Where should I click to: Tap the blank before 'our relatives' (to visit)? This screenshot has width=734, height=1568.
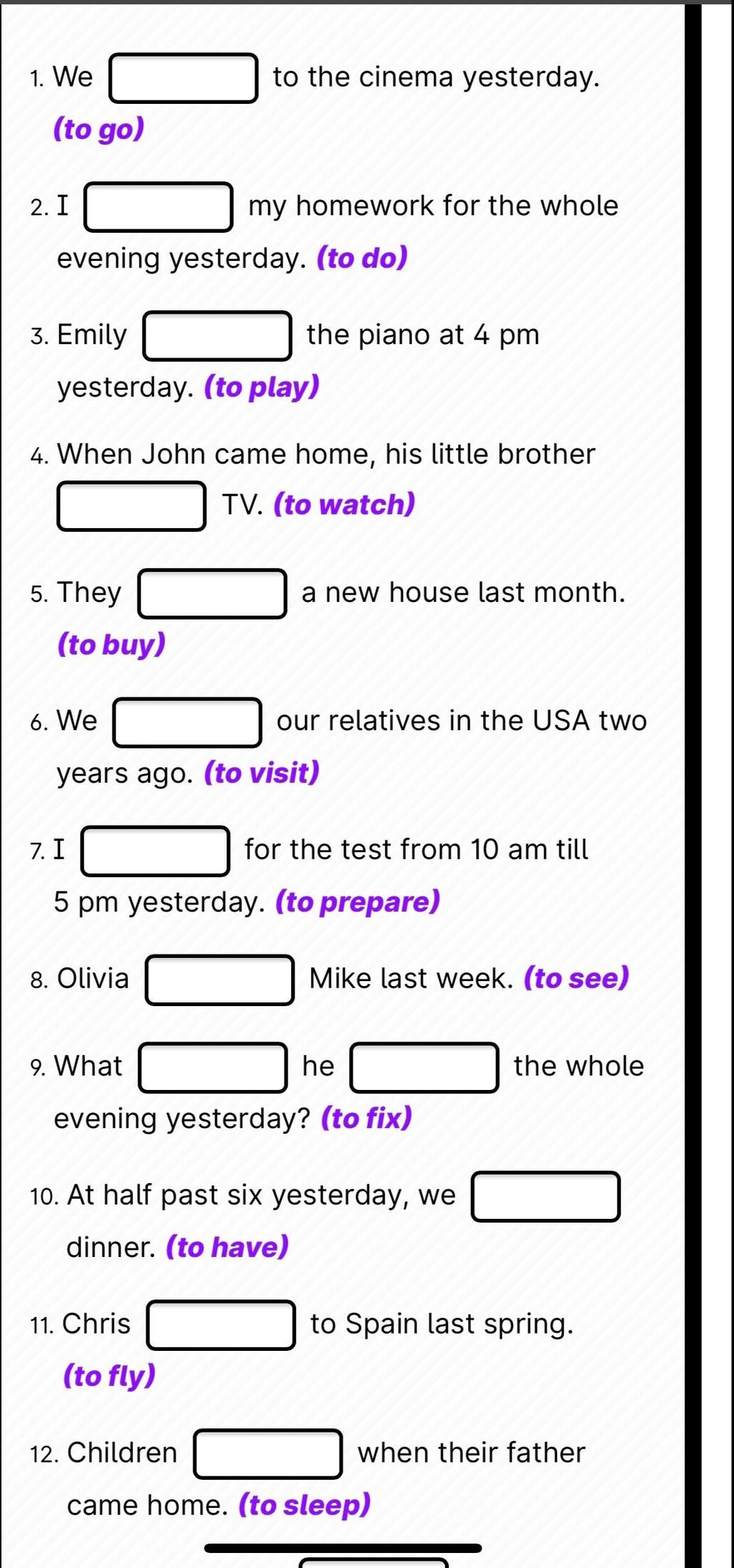pyautogui.click(x=187, y=722)
